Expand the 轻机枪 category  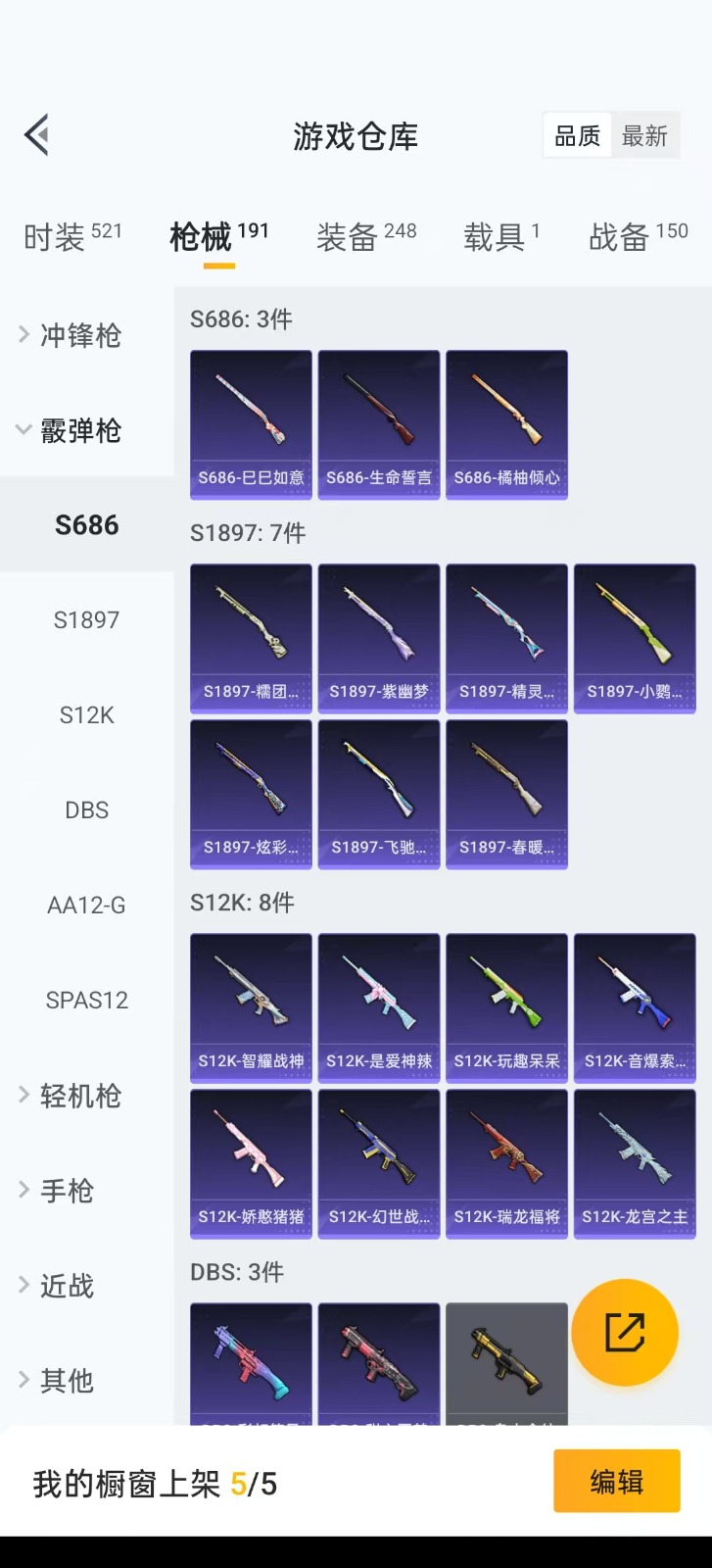pos(80,1096)
